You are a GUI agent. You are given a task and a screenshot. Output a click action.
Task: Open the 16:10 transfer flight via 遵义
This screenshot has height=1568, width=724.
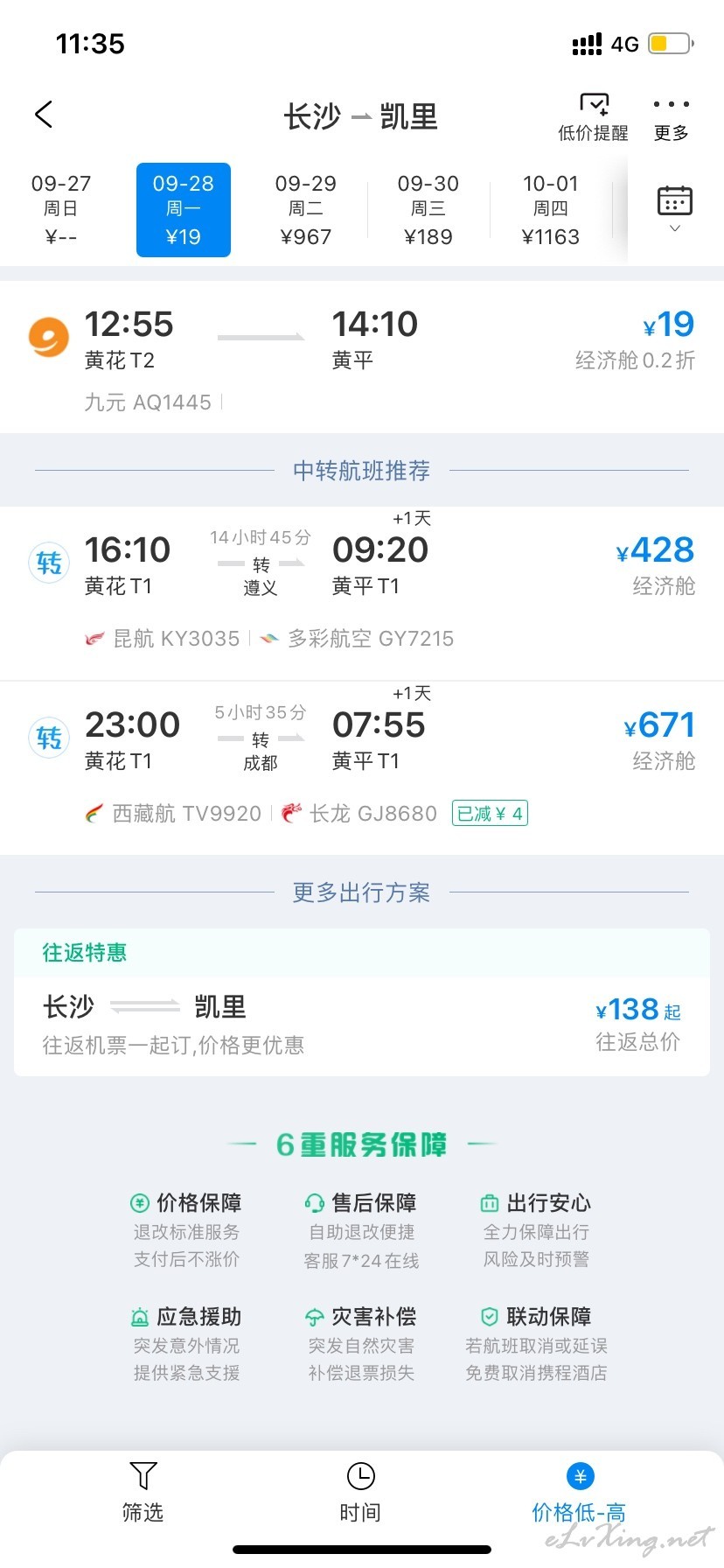[362, 592]
